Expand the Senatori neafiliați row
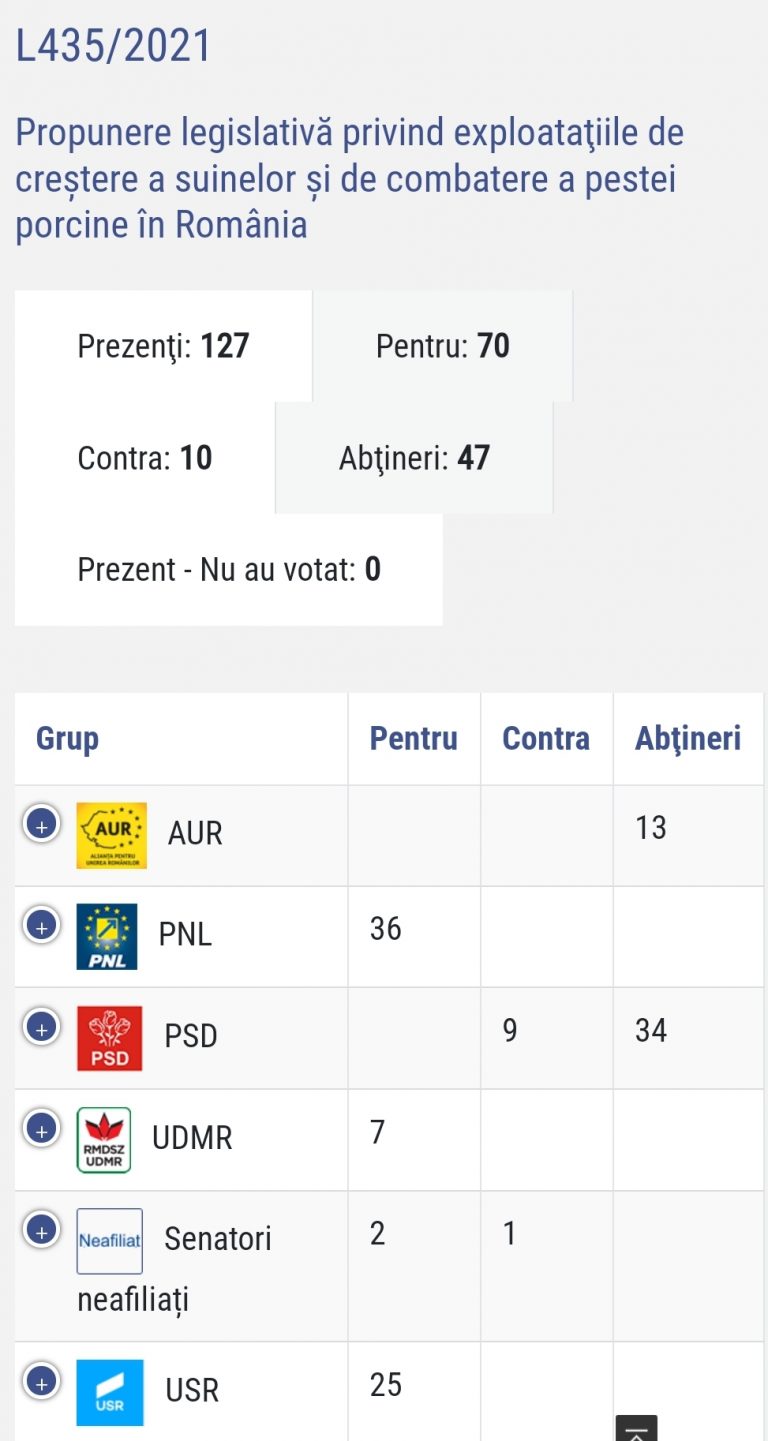Screen dimensions: 768x1441 pyautogui.click(x=41, y=1231)
